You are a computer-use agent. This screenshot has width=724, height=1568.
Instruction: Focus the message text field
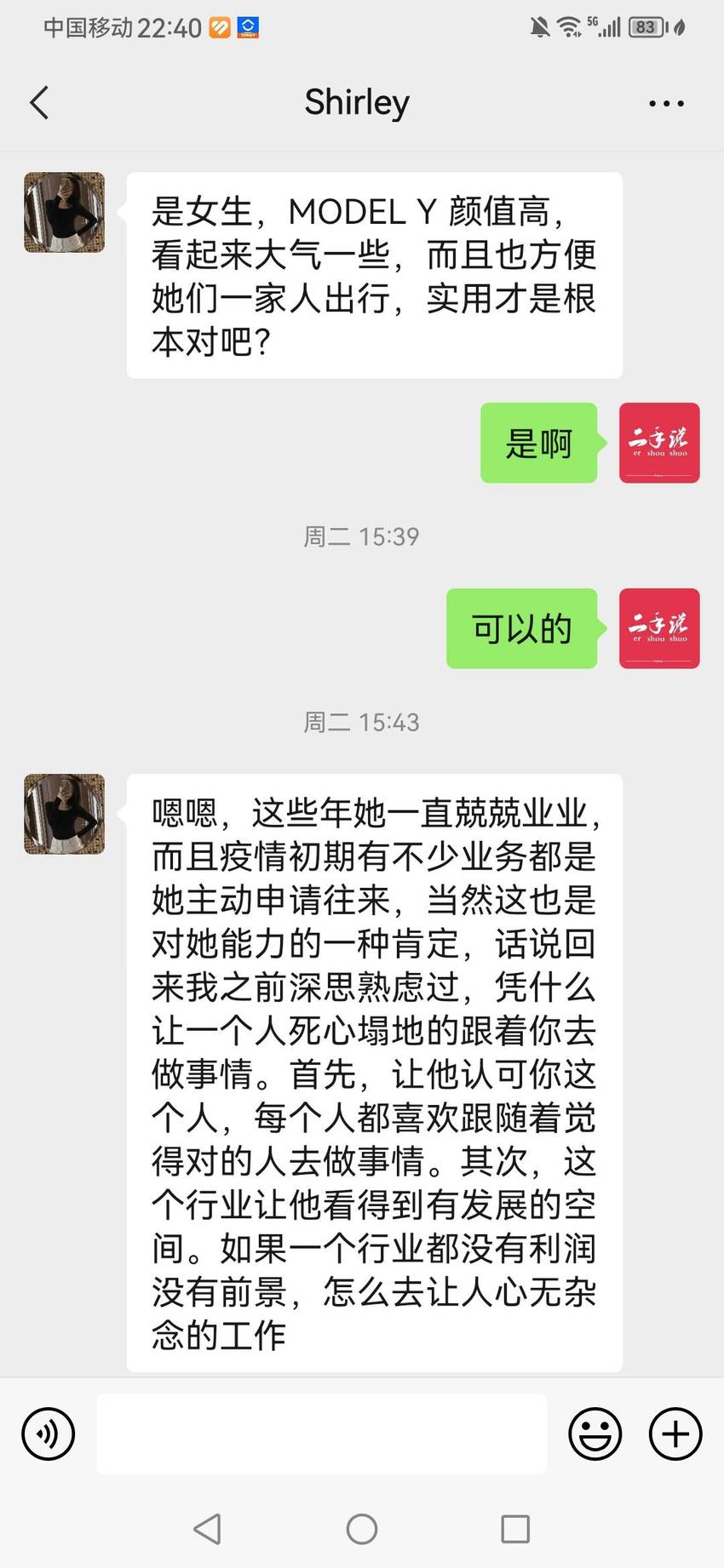pyautogui.click(x=321, y=1434)
